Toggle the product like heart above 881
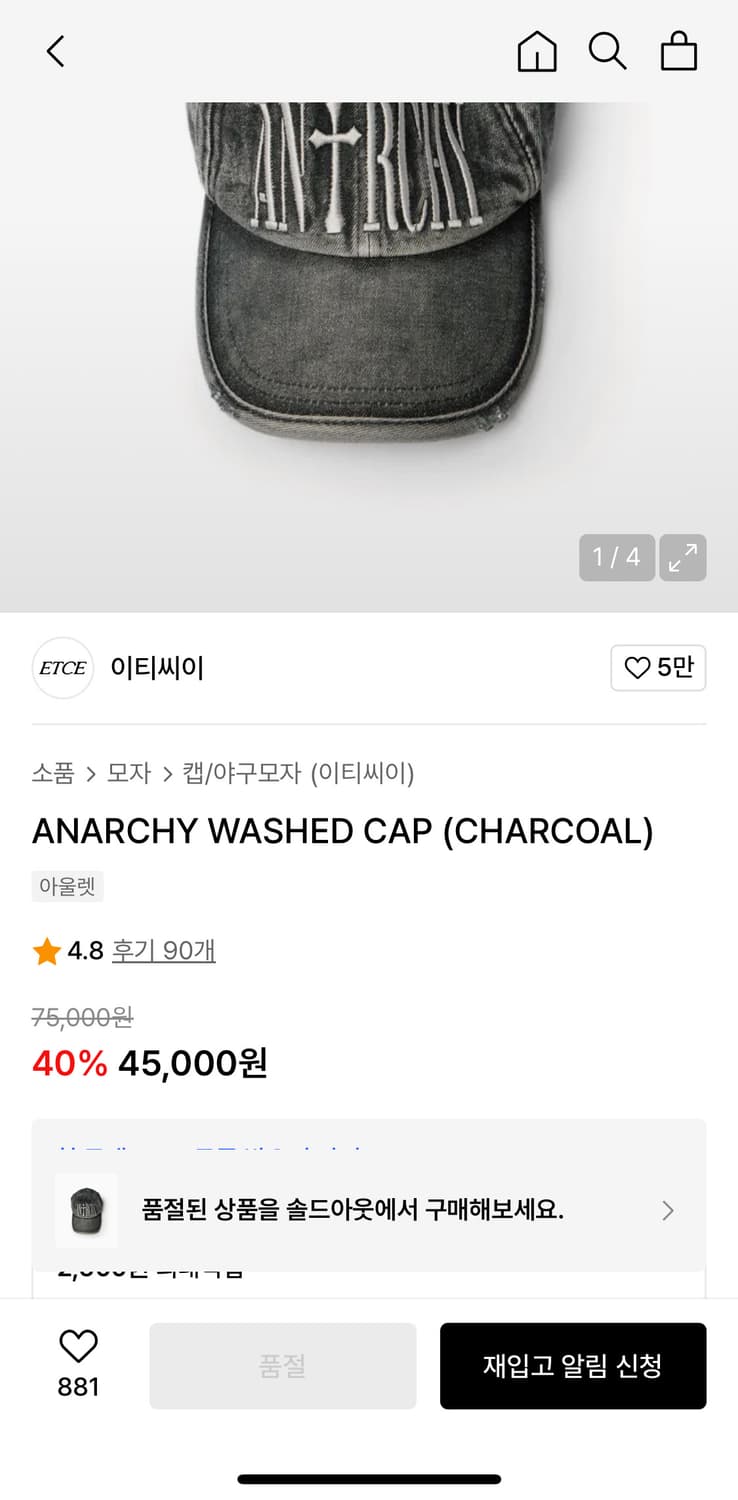The width and height of the screenshot is (738, 1500). coord(79,1345)
